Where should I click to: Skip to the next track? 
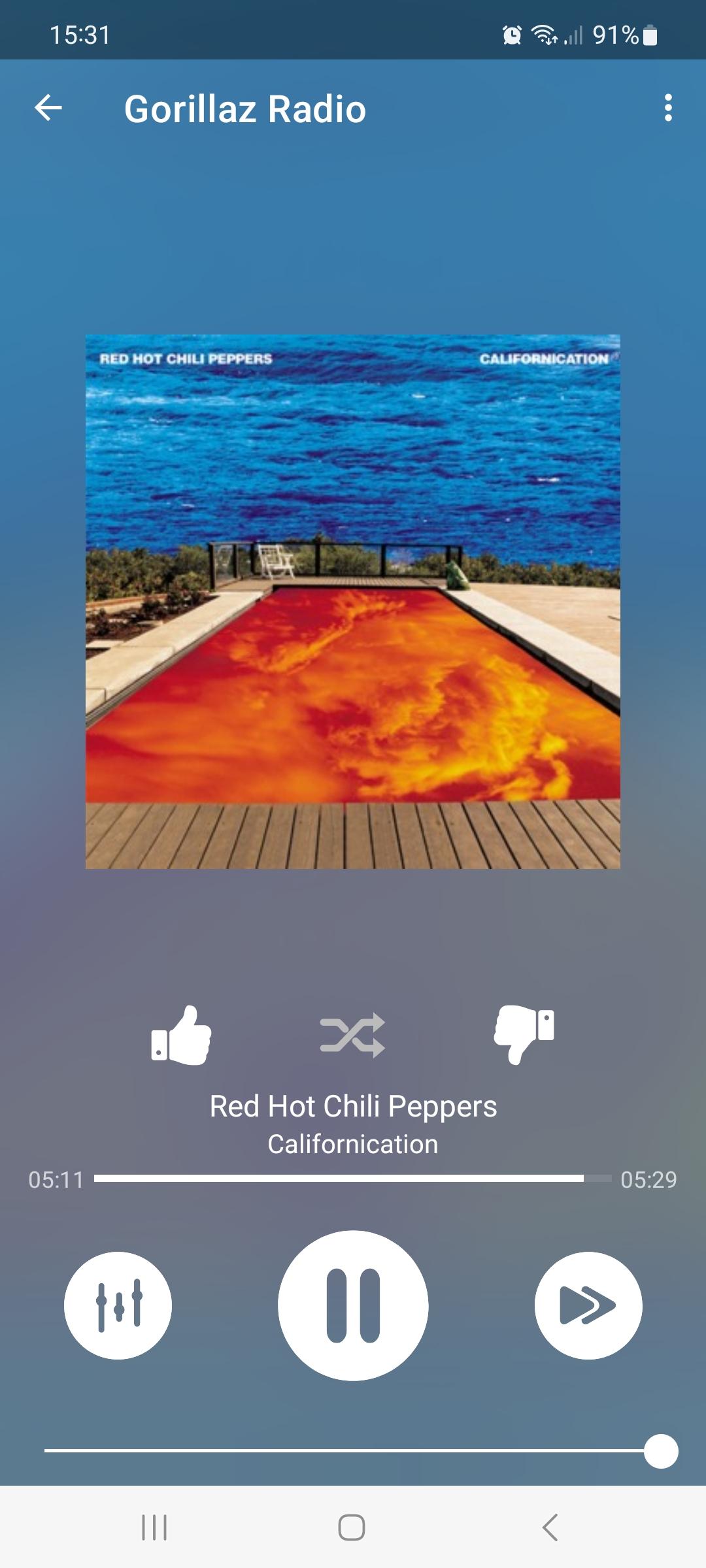588,1305
